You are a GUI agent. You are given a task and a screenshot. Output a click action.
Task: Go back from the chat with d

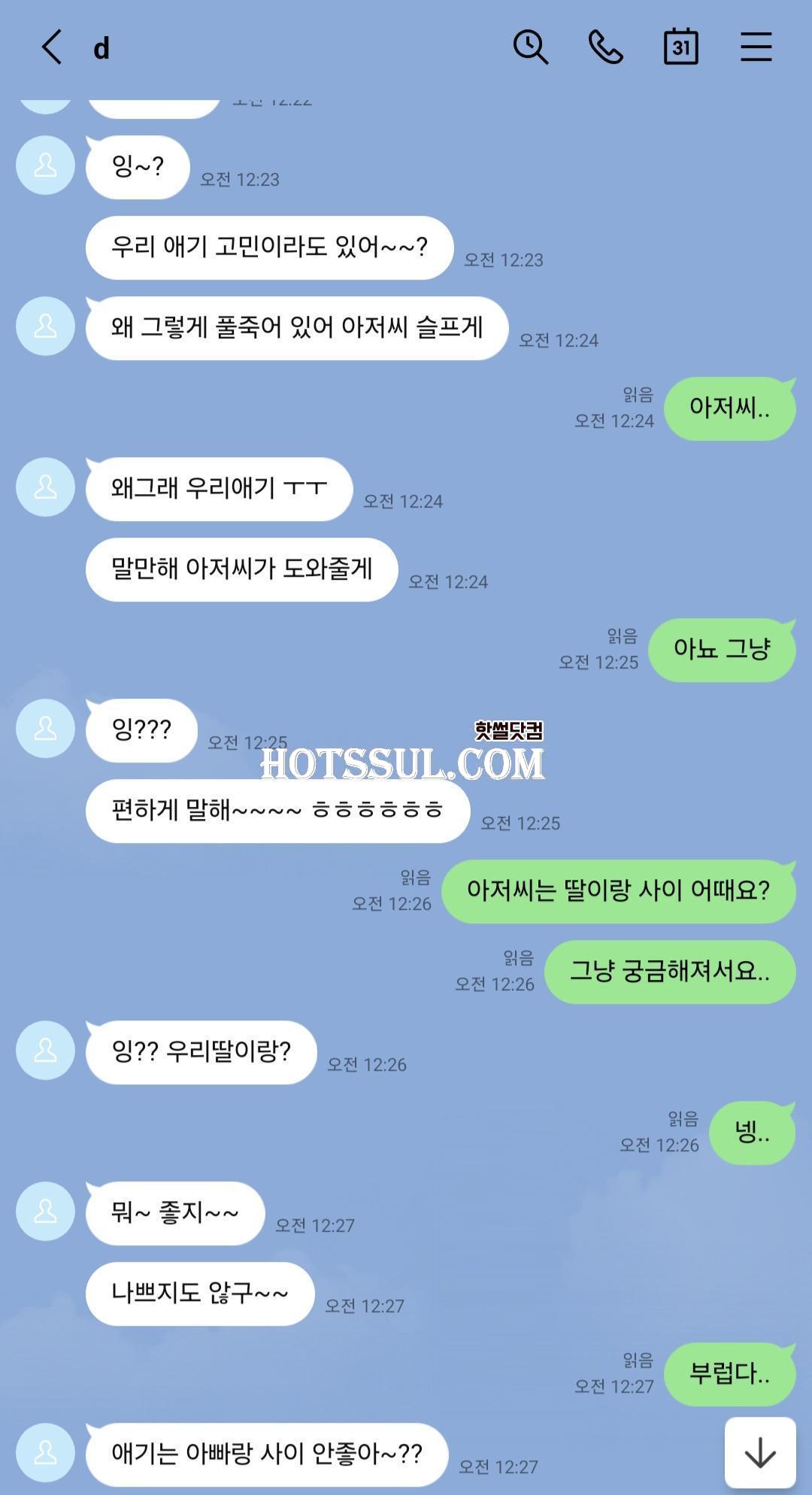(x=51, y=47)
